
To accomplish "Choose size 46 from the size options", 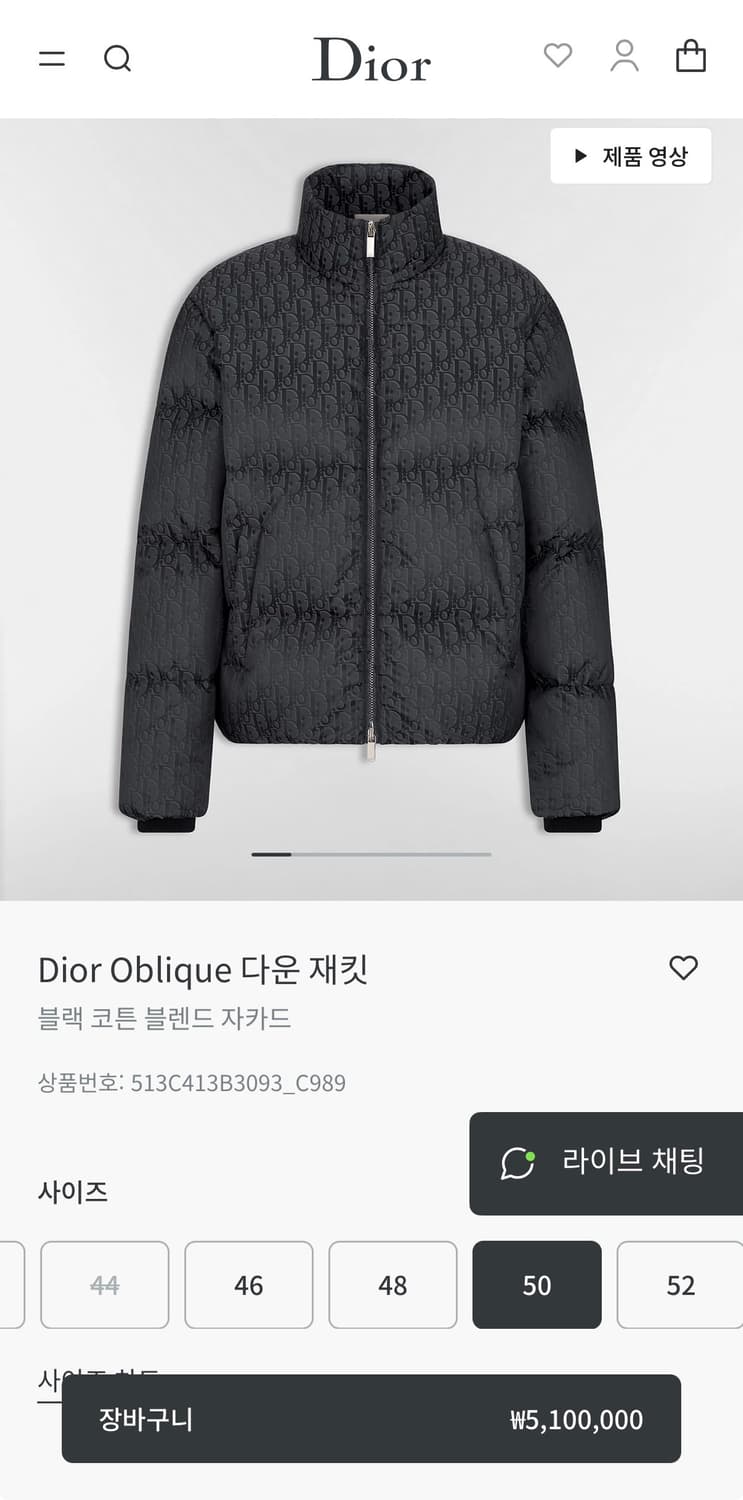I will 249,1285.
